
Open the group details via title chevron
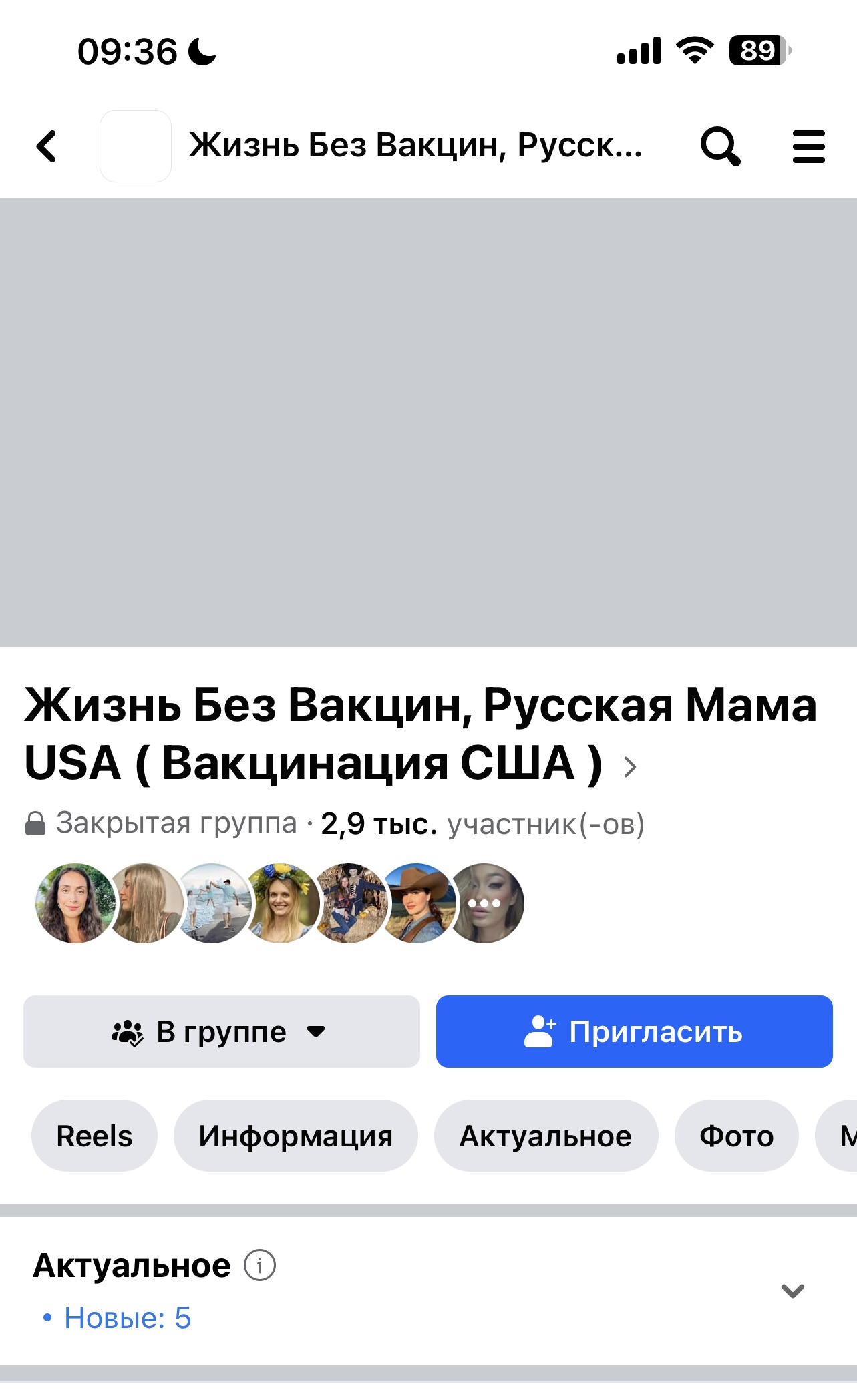click(x=629, y=767)
